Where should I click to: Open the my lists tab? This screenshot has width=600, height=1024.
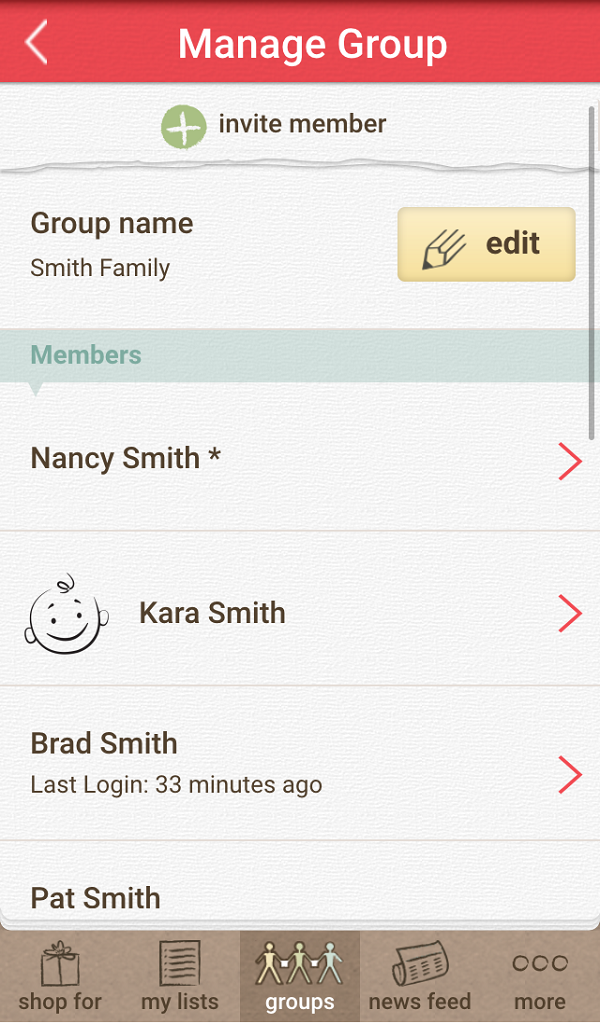pyautogui.click(x=180, y=977)
